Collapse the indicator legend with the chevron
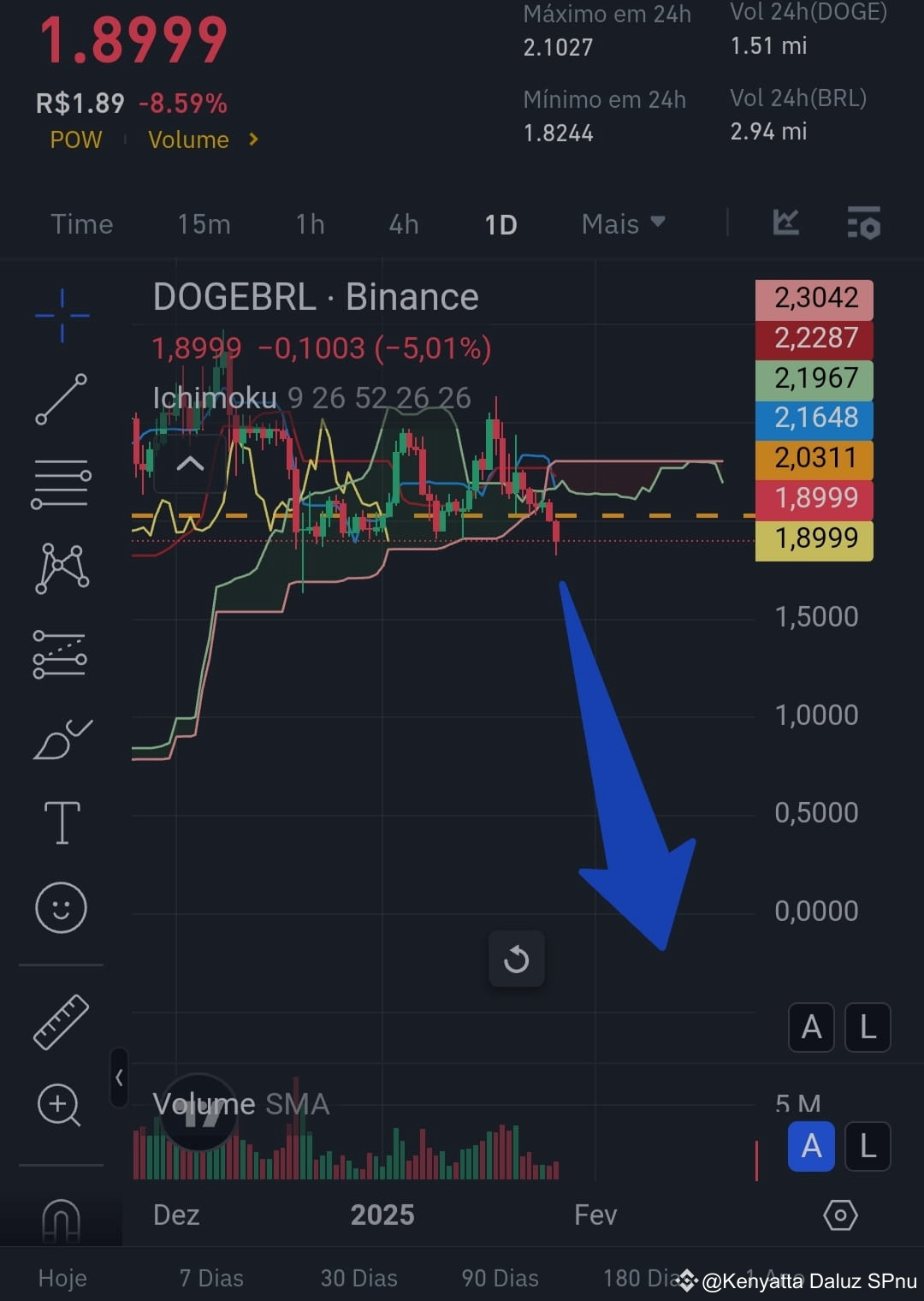Image resolution: width=924 pixels, height=1301 pixels. [x=189, y=463]
